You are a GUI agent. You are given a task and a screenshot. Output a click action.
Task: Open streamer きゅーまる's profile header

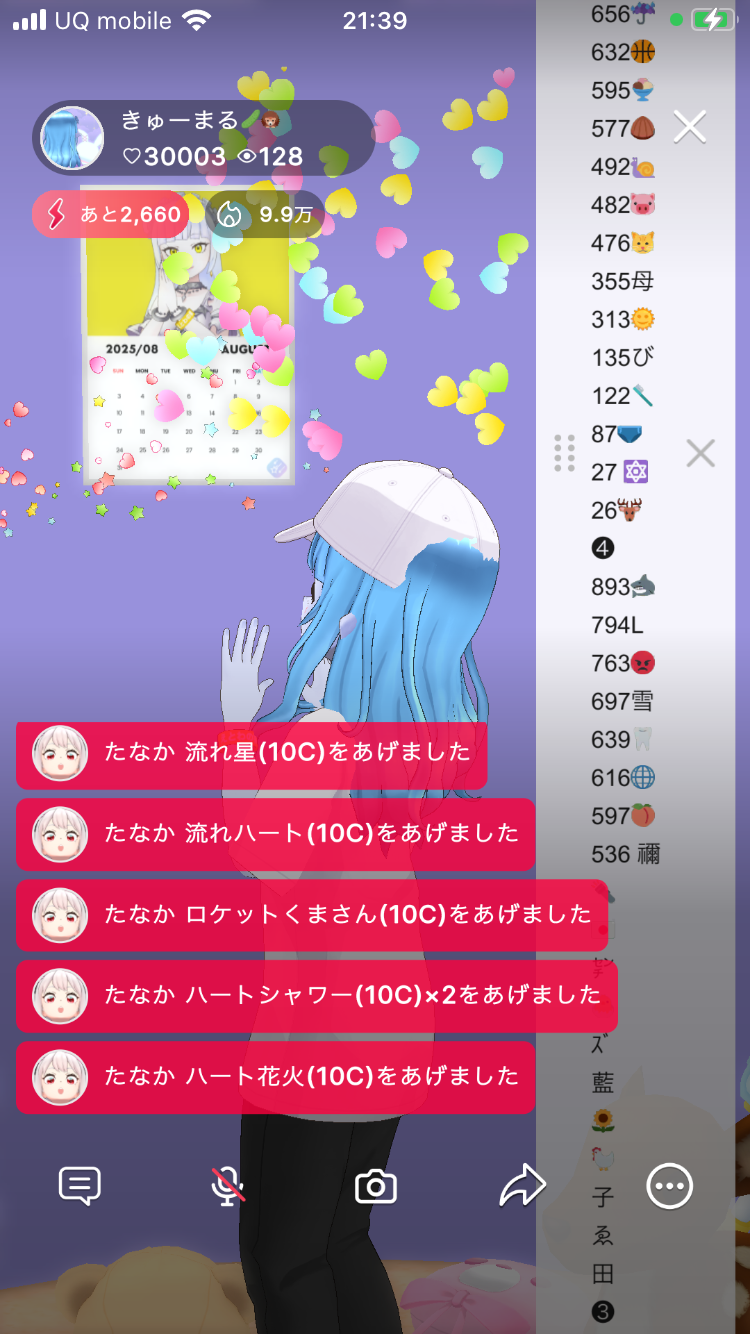click(x=200, y=138)
